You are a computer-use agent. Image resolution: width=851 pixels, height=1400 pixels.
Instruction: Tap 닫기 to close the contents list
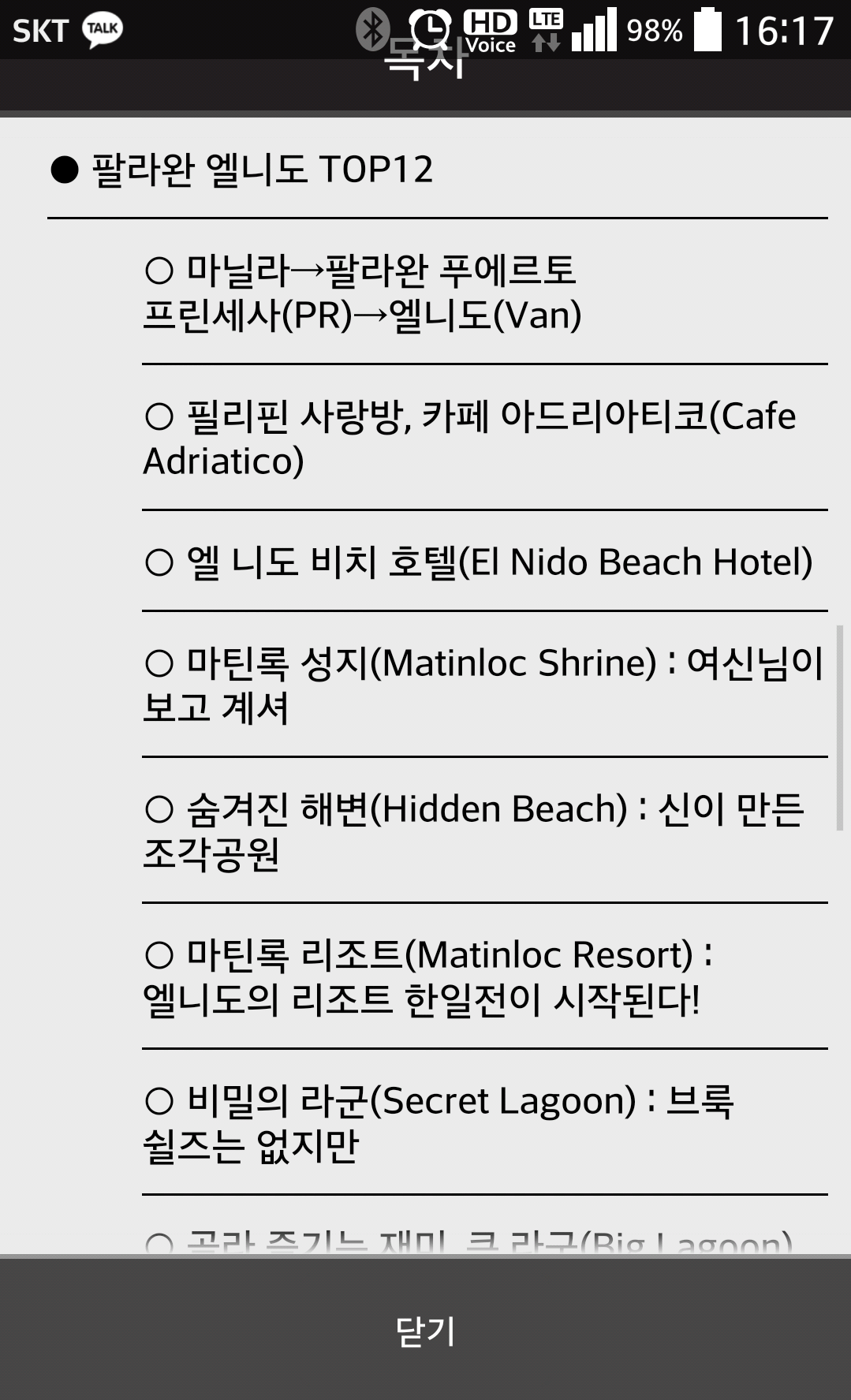click(x=425, y=1330)
